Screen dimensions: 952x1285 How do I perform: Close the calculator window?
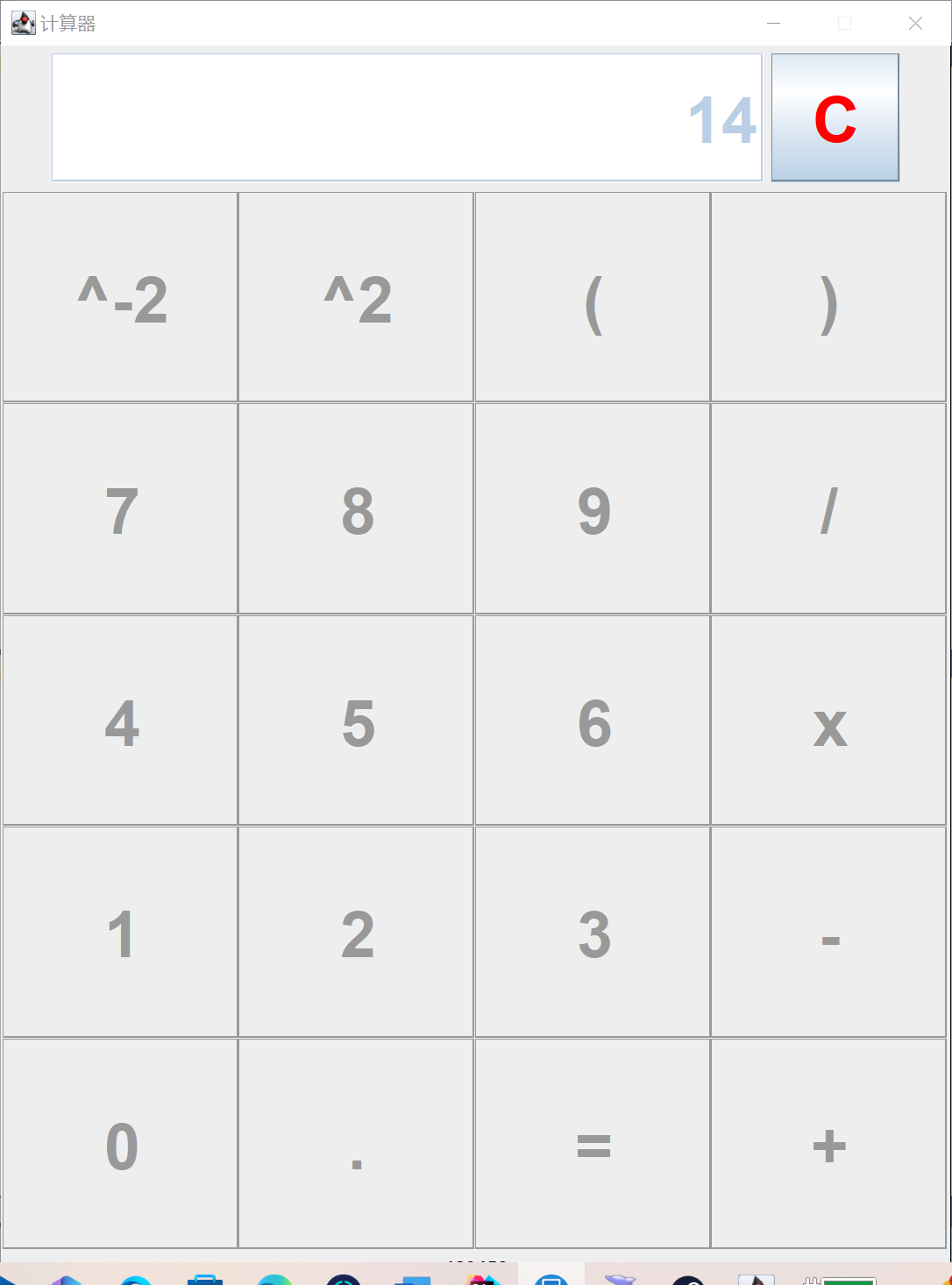click(915, 24)
